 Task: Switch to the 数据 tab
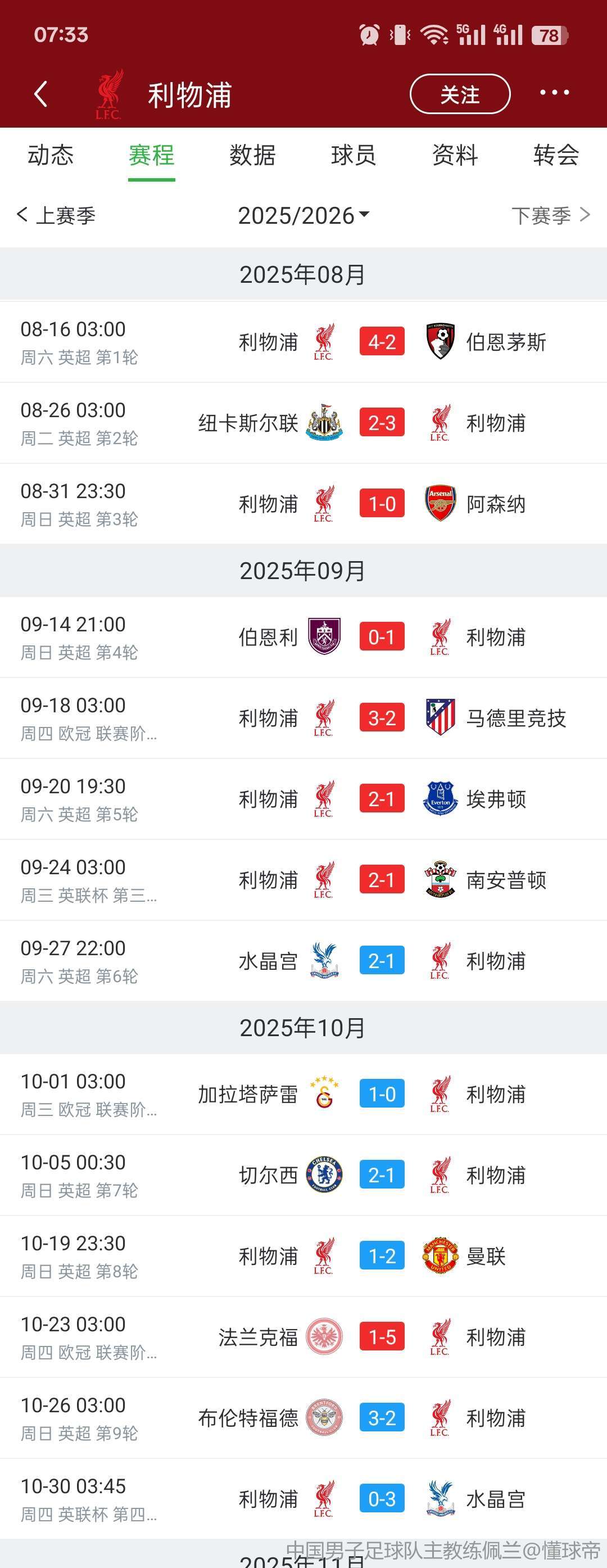click(x=252, y=155)
